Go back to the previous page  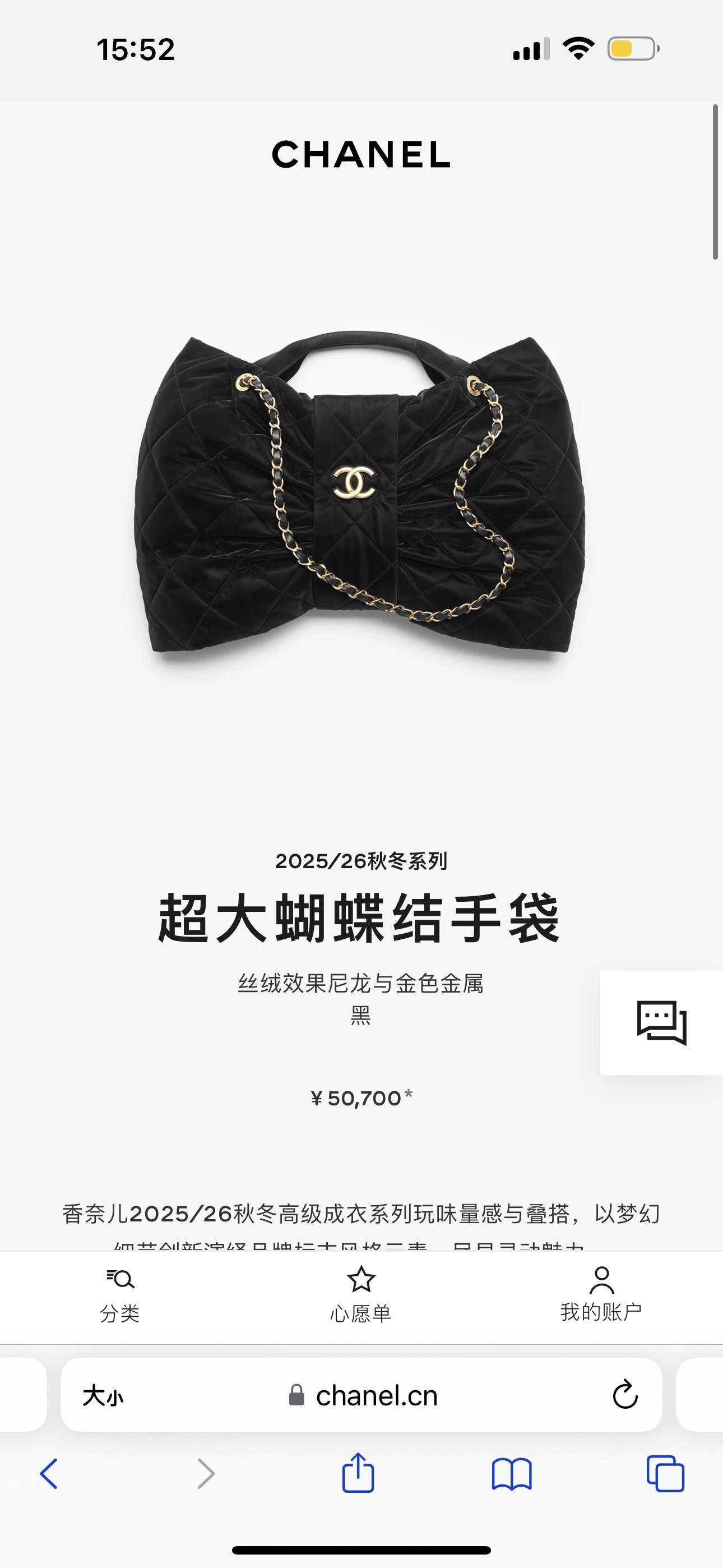[49, 1474]
